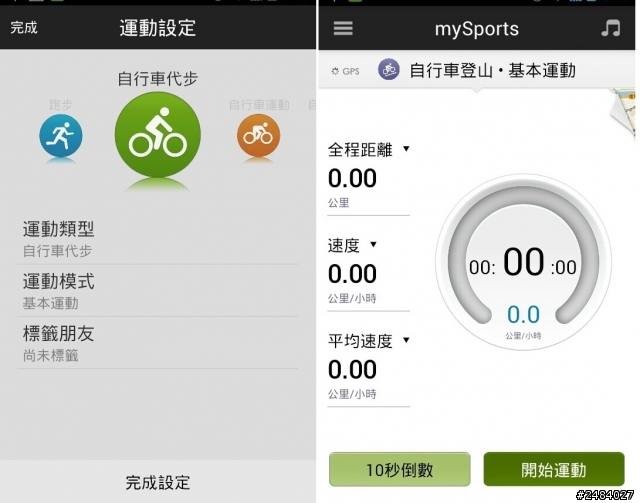Image resolution: width=640 pixels, height=503 pixels.
Task: Open the mySports hamburger menu
Action: click(343, 28)
